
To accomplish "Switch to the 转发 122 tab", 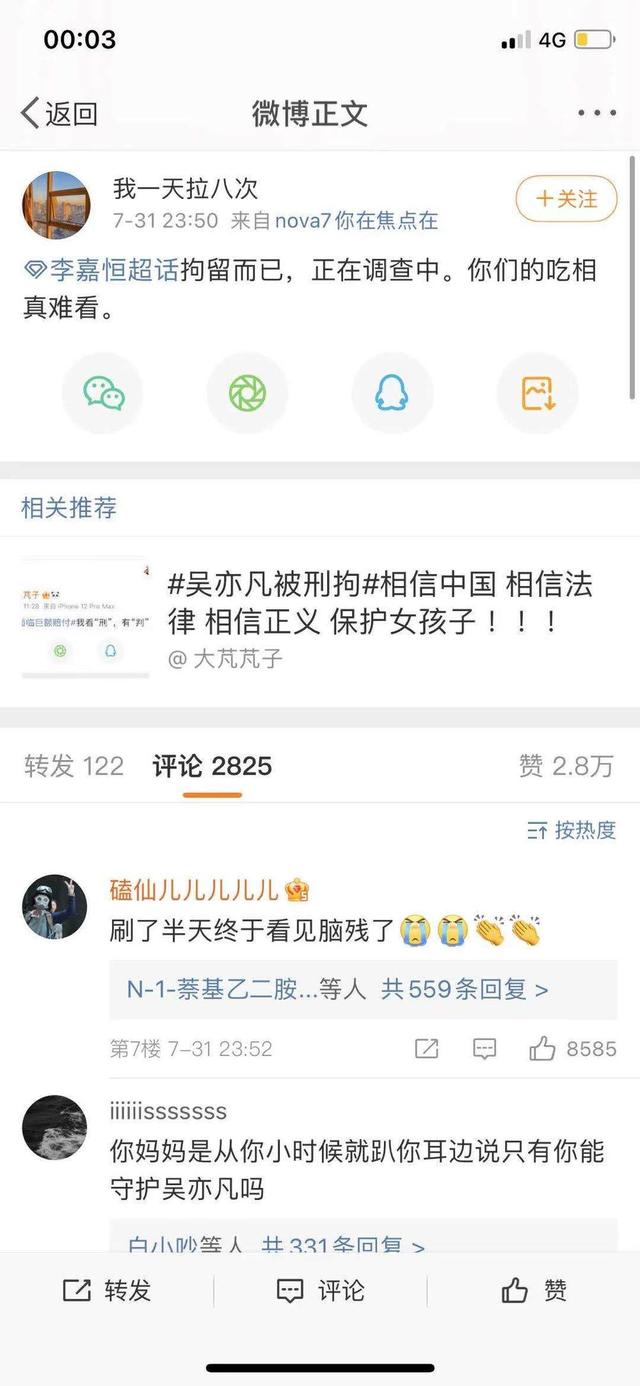I will tap(74, 766).
